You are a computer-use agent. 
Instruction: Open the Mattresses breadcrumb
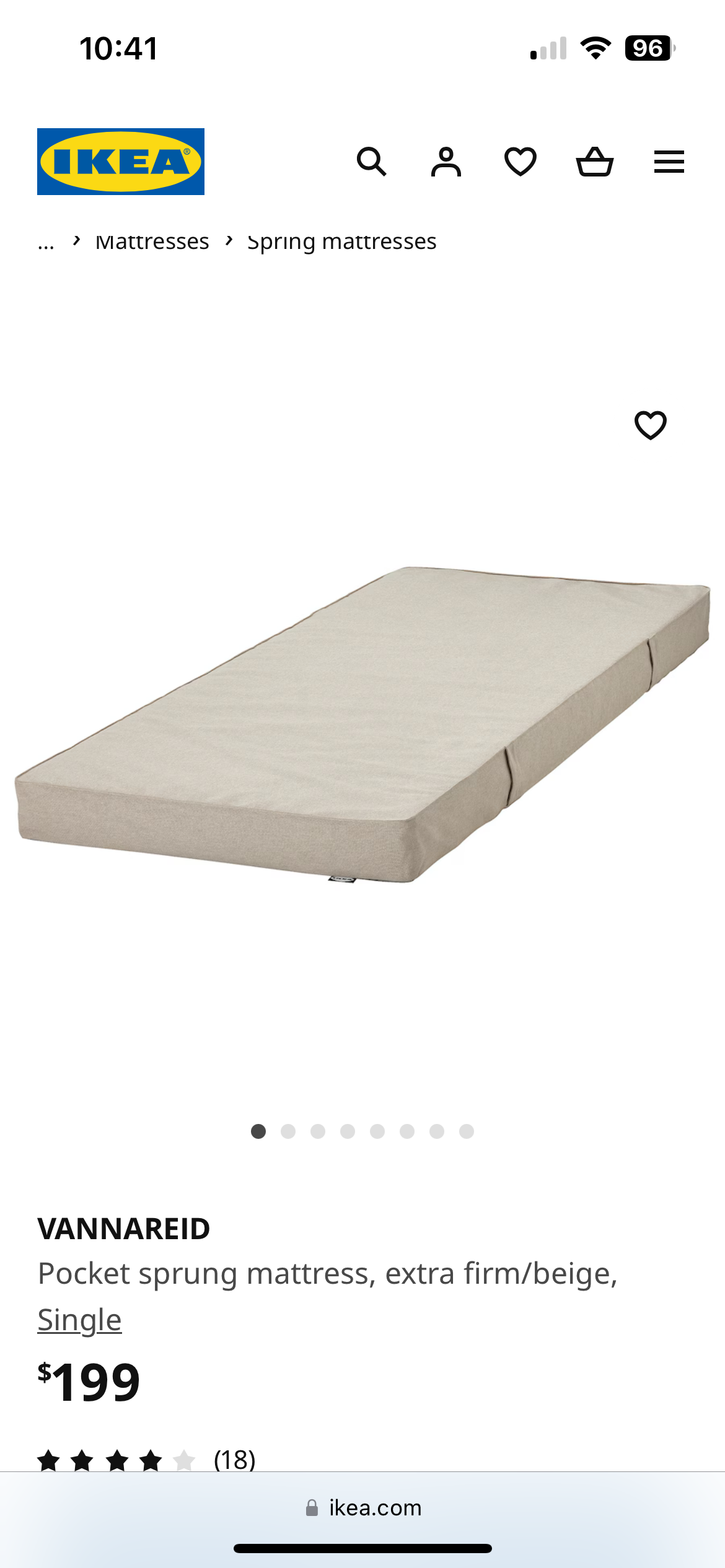(152, 242)
